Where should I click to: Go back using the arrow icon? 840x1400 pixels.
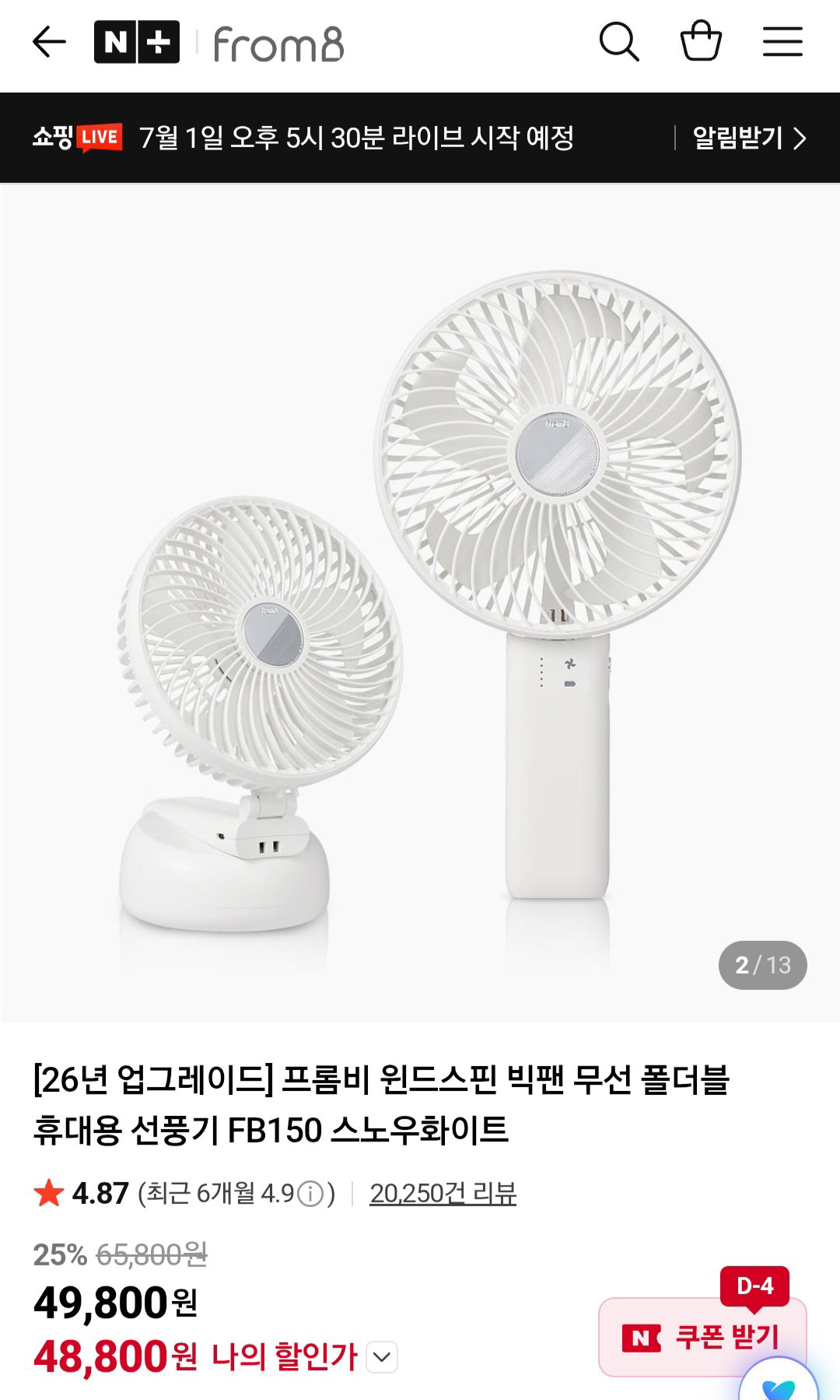(x=49, y=42)
